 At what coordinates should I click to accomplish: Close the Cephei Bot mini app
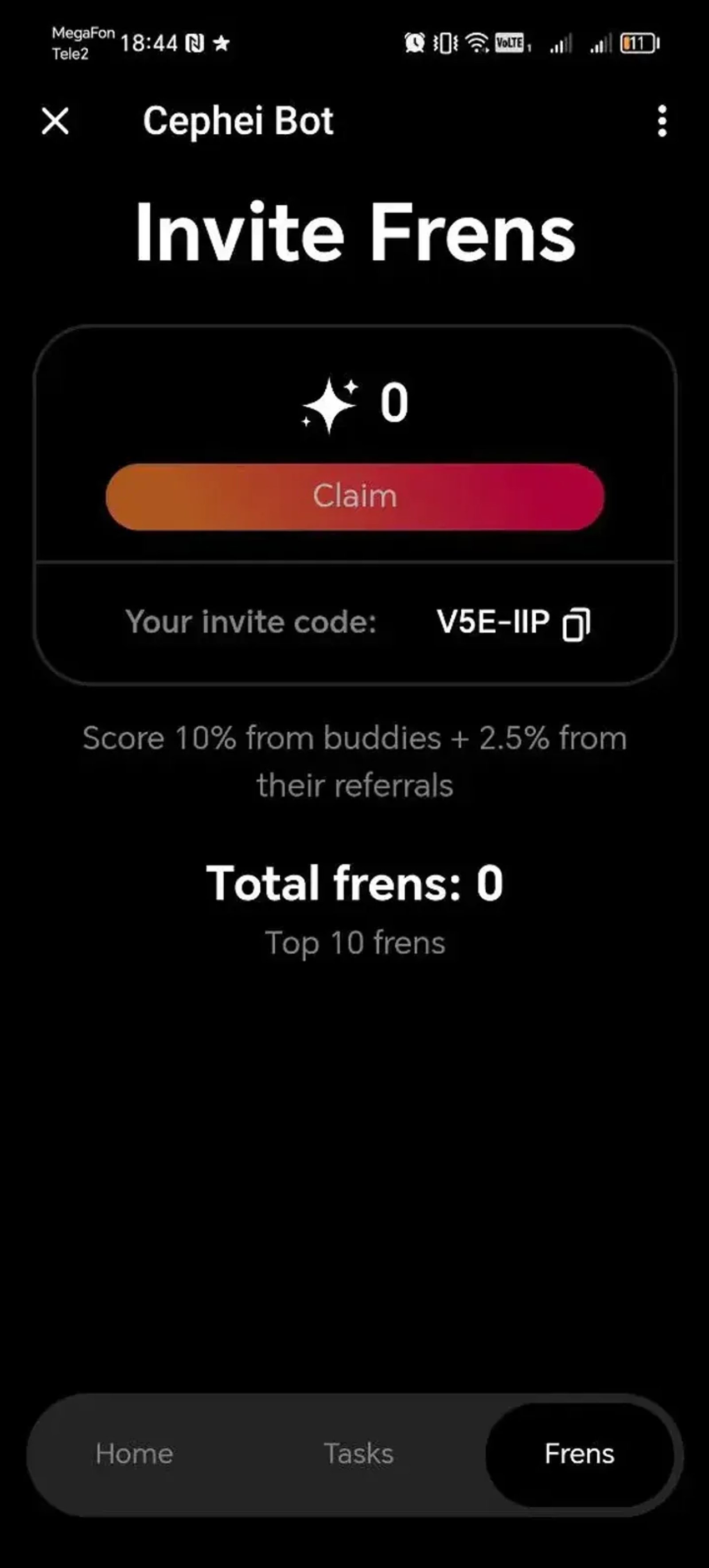[x=55, y=122]
